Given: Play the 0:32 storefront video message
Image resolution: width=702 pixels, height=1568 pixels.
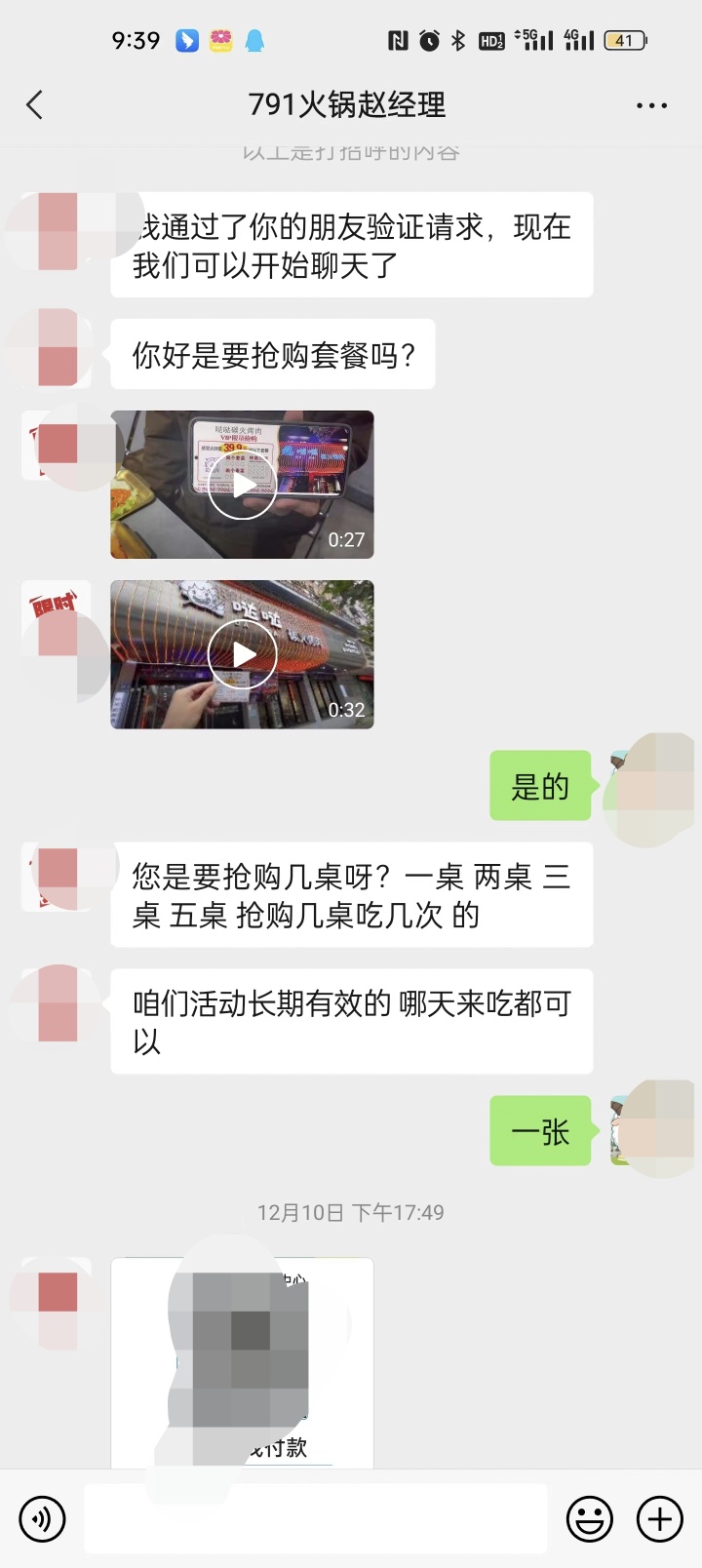Looking at the screenshot, I should pyautogui.click(x=242, y=654).
